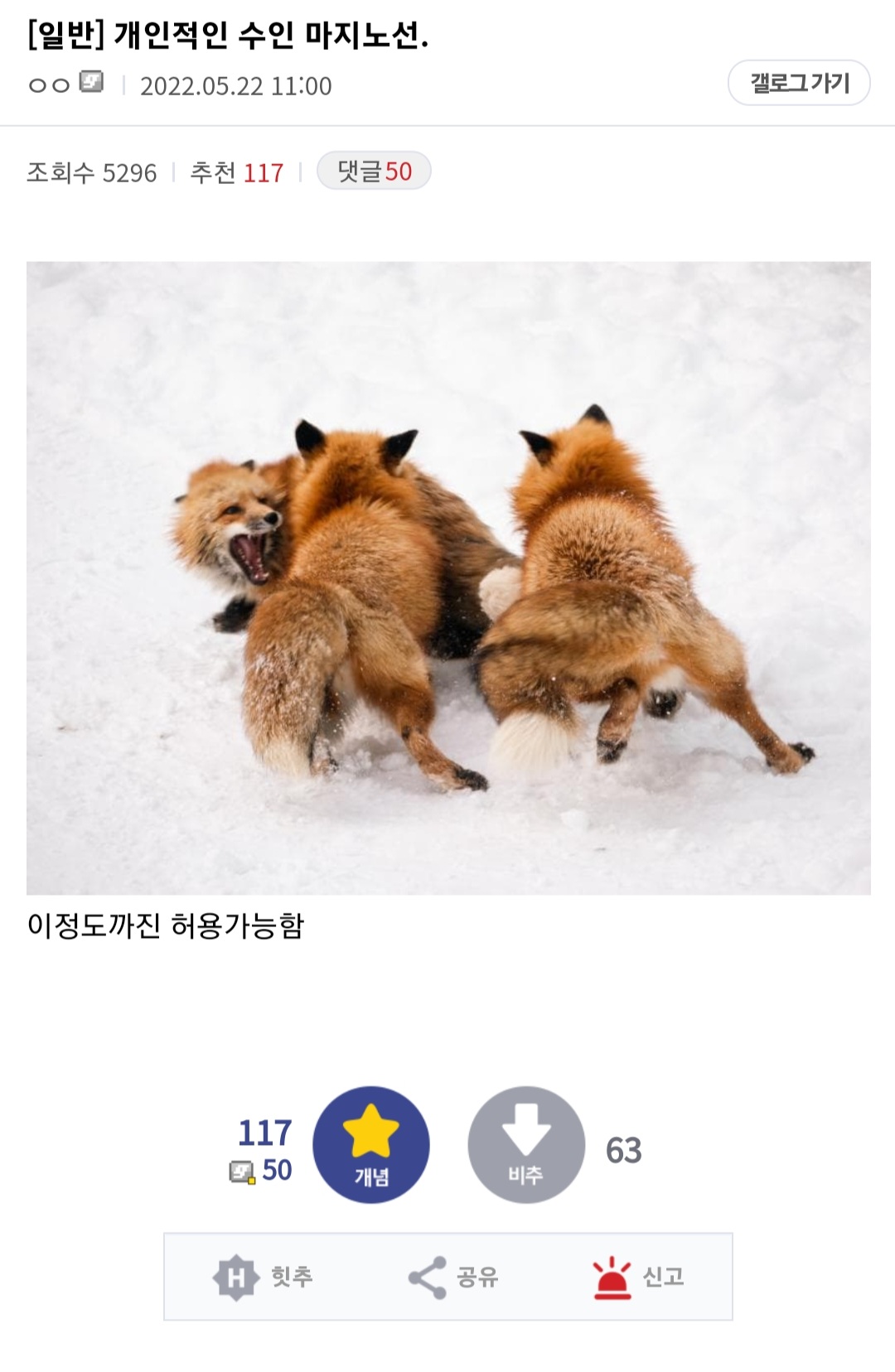Open the fox photo in the post
The image size is (895, 1372).
click(448, 577)
